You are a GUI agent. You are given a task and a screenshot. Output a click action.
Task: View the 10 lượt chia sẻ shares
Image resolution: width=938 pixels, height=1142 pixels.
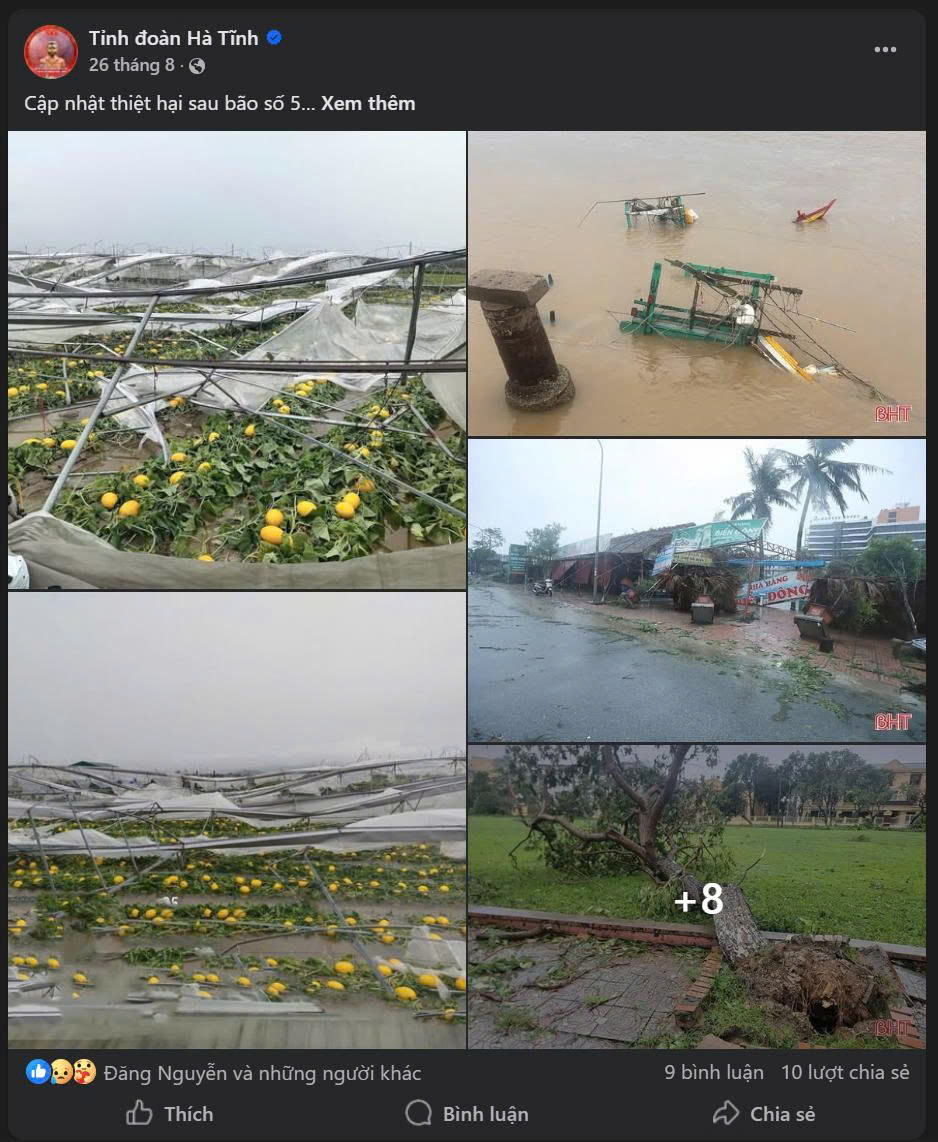pyautogui.click(x=845, y=1072)
